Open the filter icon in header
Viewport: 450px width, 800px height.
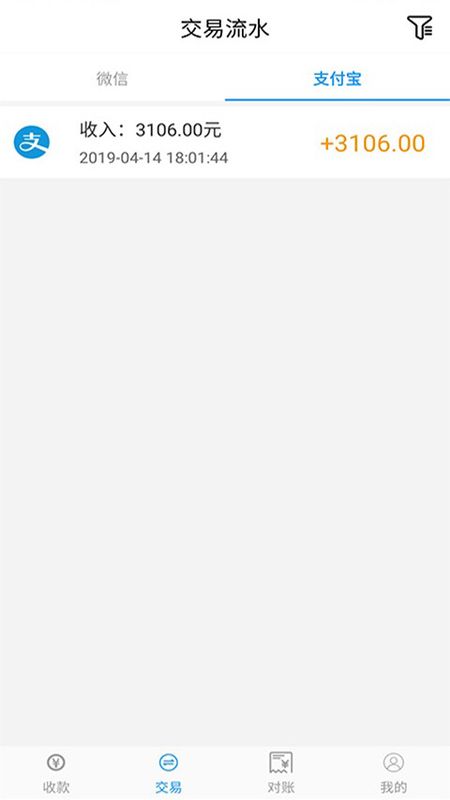pyautogui.click(x=419, y=28)
